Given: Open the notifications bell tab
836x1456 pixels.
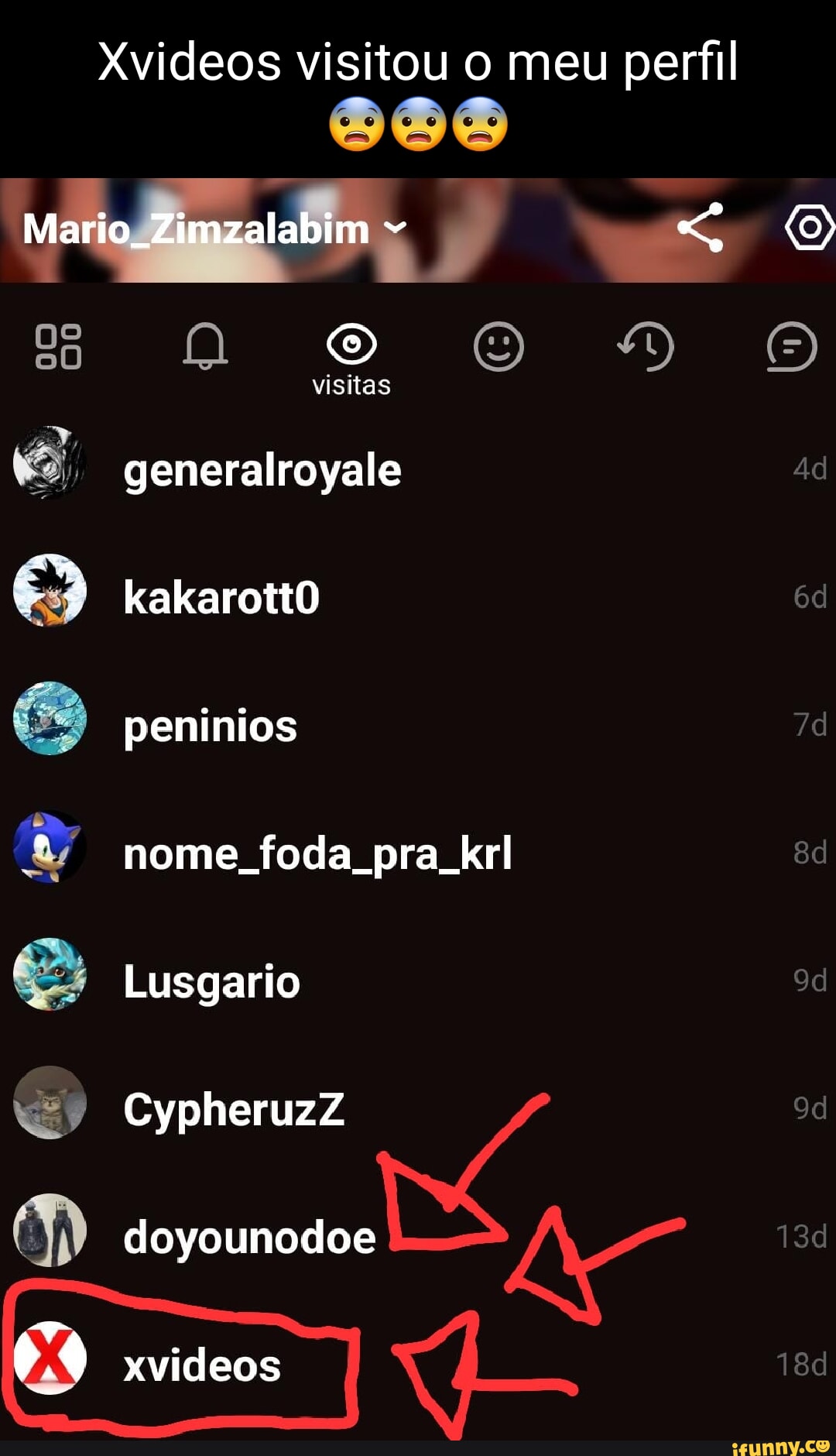Looking at the screenshot, I should [x=205, y=346].
